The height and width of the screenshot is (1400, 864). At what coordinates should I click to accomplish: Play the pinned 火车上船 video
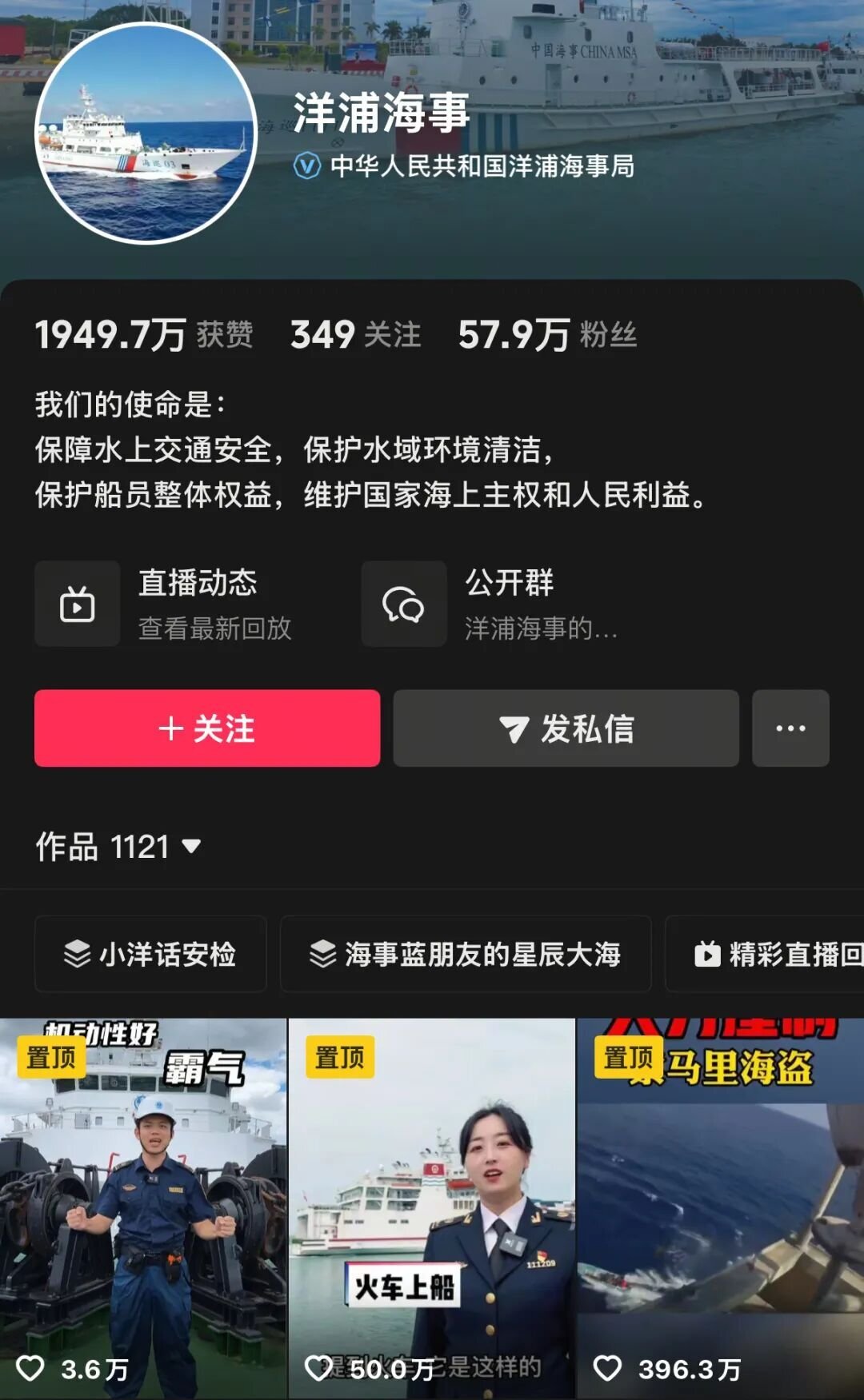click(x=432, y=1208)
